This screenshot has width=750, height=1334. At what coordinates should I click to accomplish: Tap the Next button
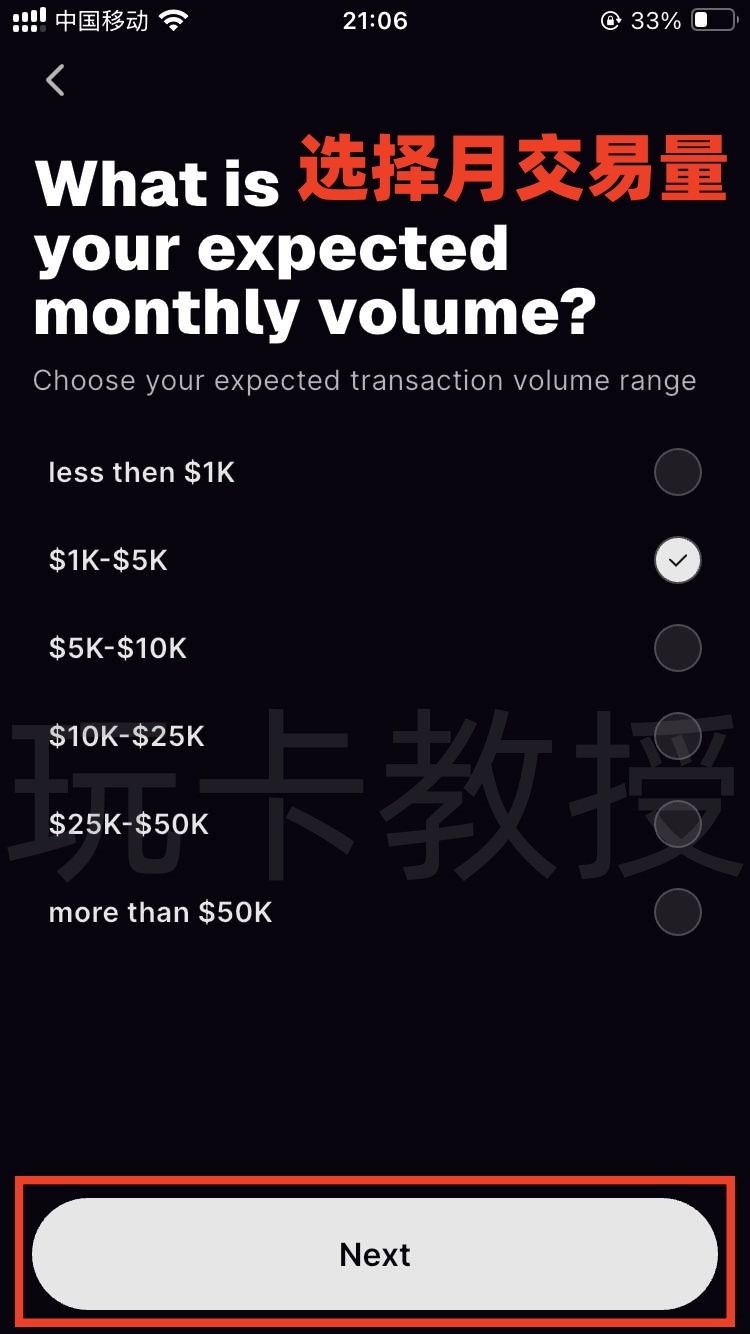pyautogui.click(x=375, y=1254)
